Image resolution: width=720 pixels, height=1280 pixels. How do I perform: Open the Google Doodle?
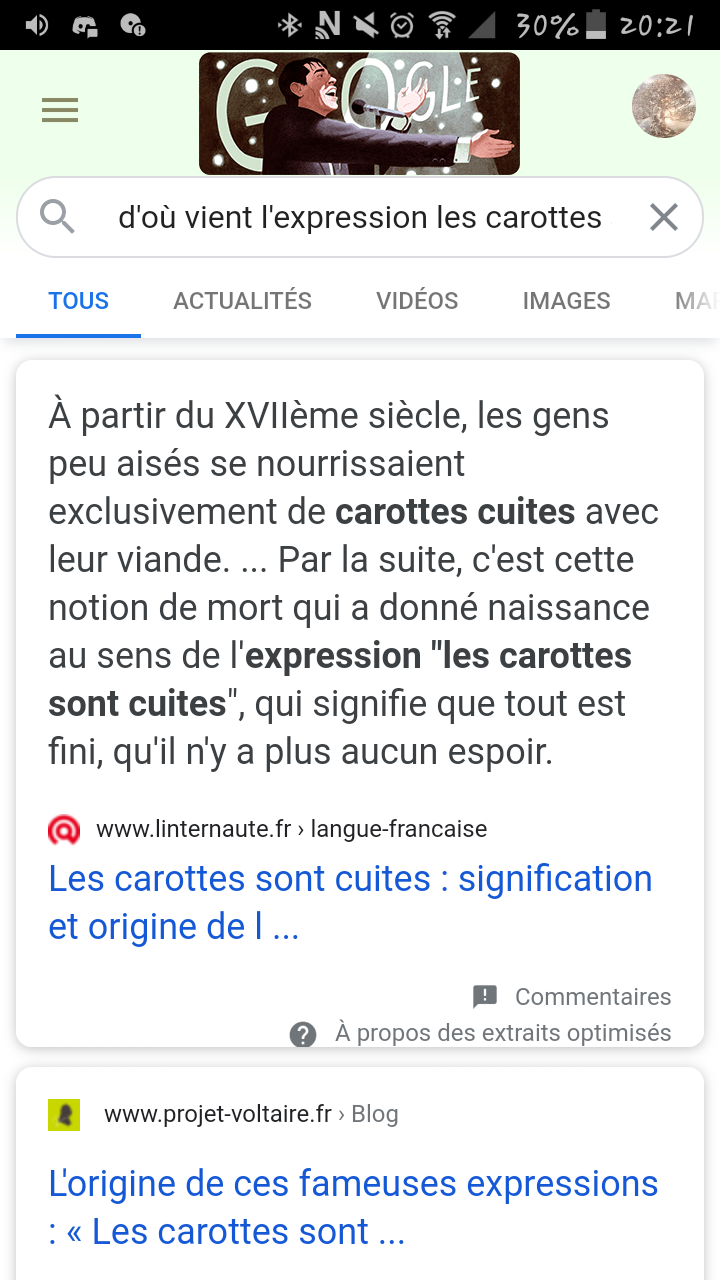tap(359, 113)
